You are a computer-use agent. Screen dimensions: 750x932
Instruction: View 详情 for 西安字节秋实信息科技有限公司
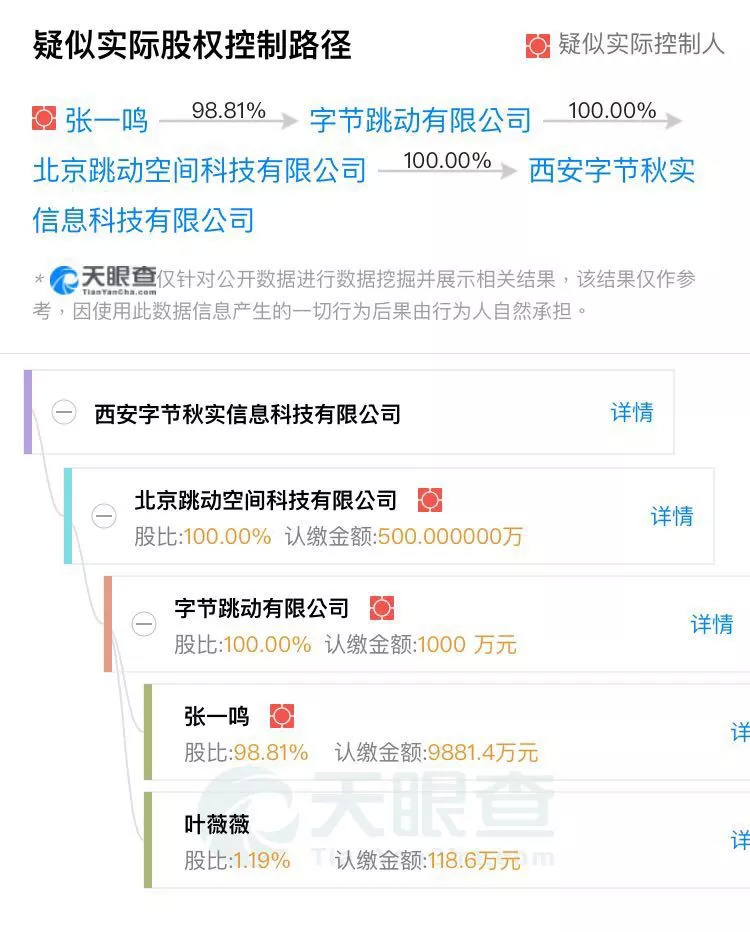632,413
